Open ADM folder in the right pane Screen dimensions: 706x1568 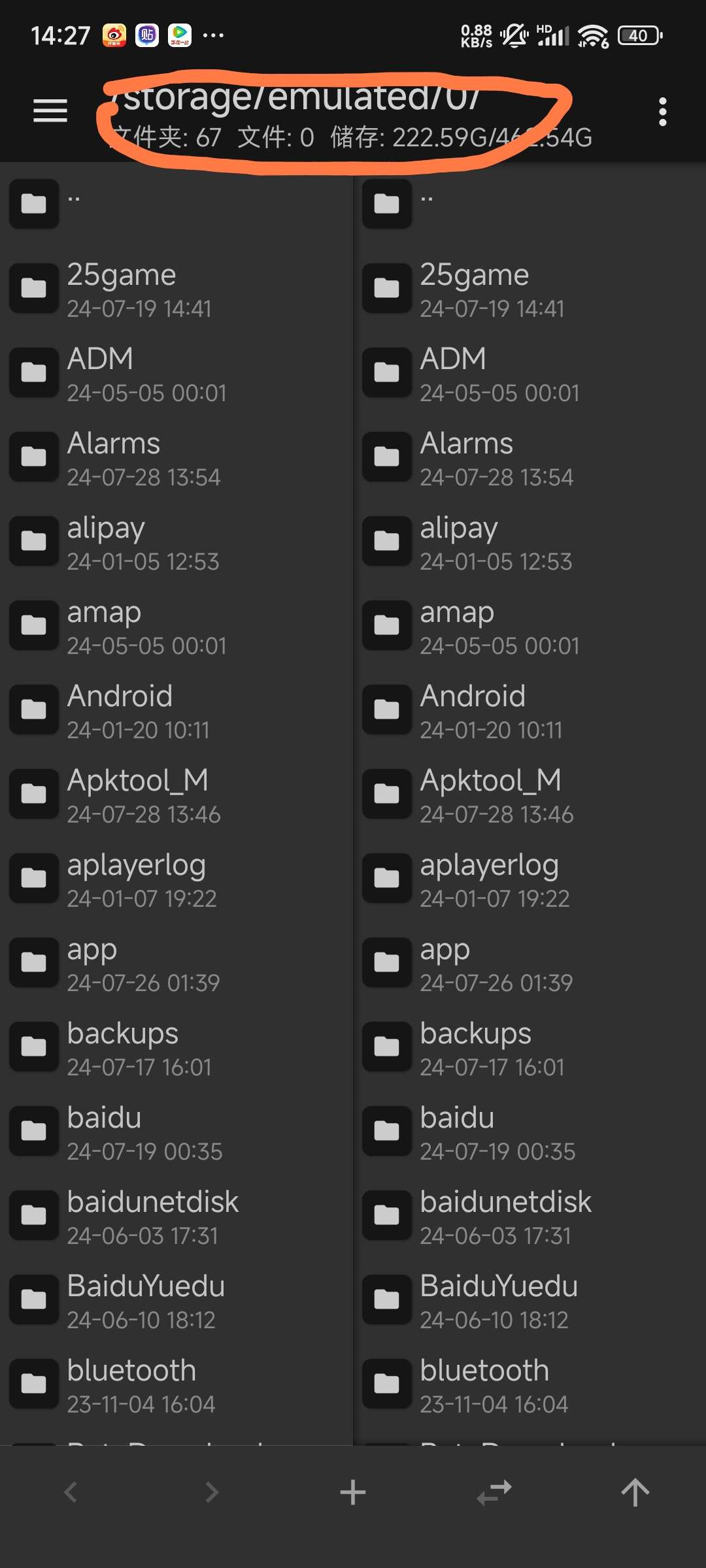[x=453, y=372]
